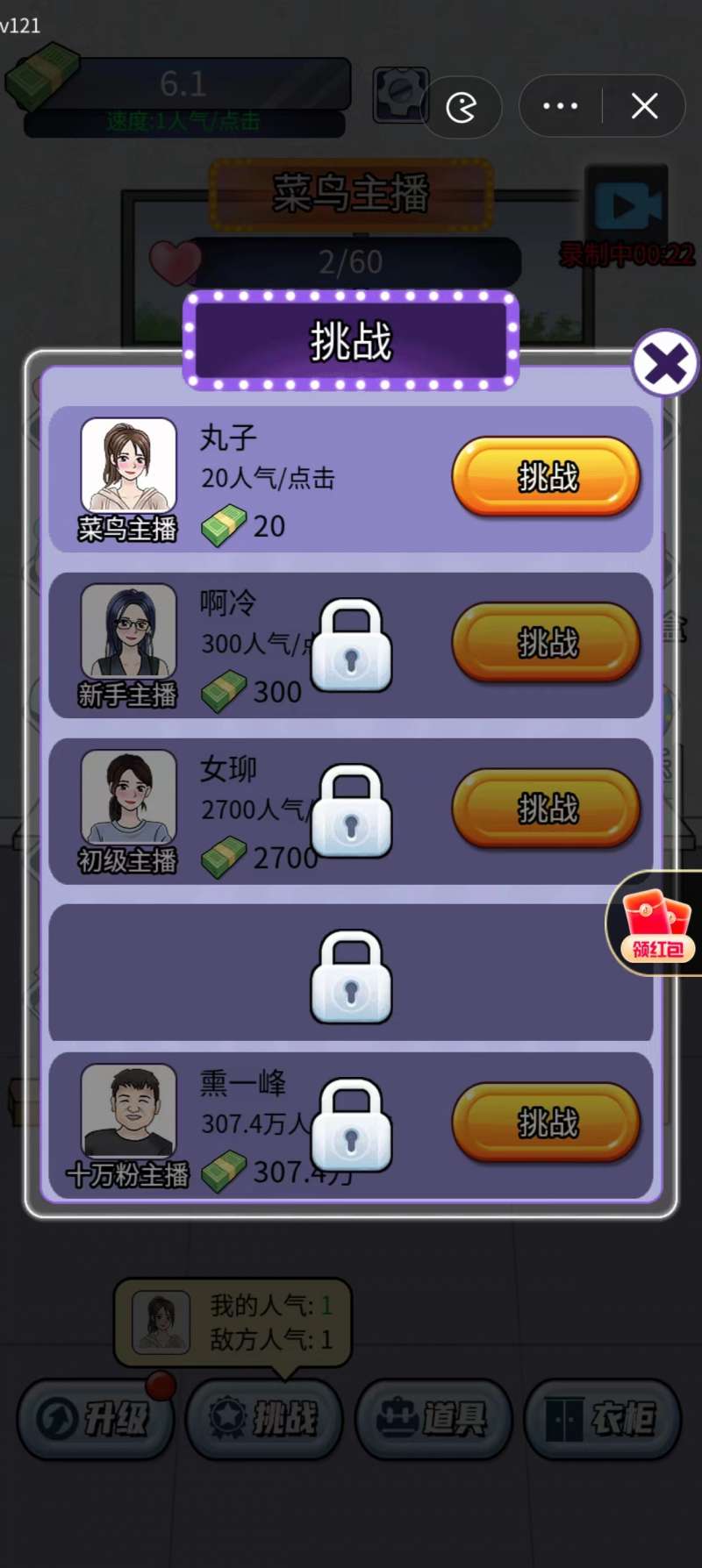Image resolution: width=702 pixels, height=1568 pixels.
Task: Open the 升级 upgrade menu
Action: coord(95,1418)
